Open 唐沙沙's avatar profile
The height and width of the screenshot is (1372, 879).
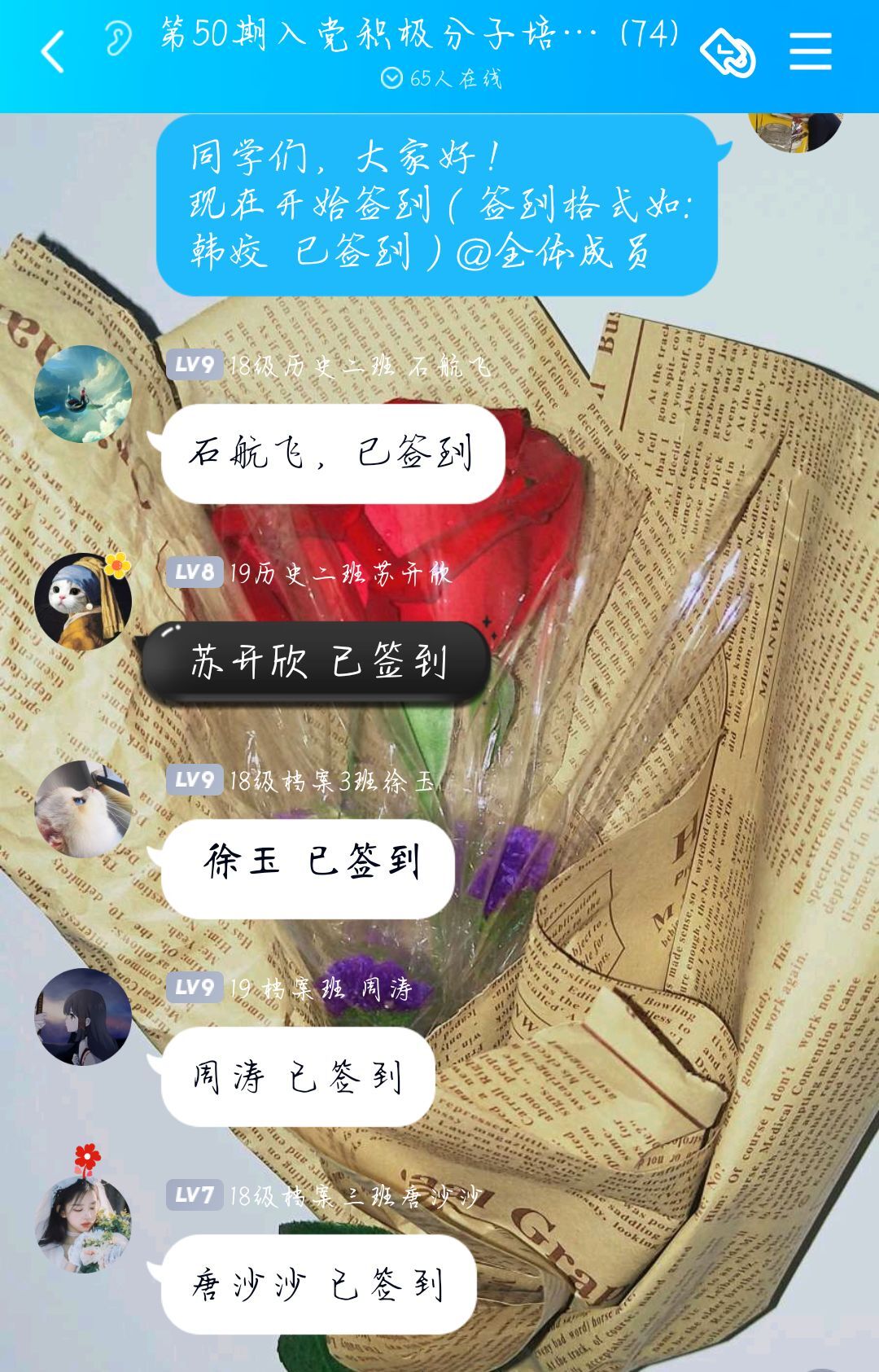(83, 1224)
